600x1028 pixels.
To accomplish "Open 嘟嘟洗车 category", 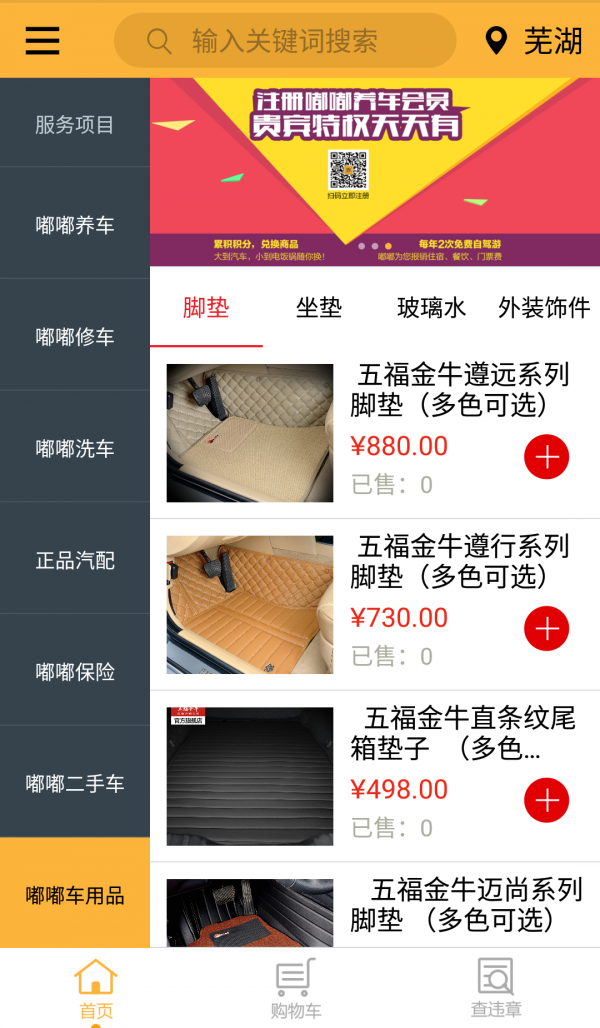I will pos(75,449).
